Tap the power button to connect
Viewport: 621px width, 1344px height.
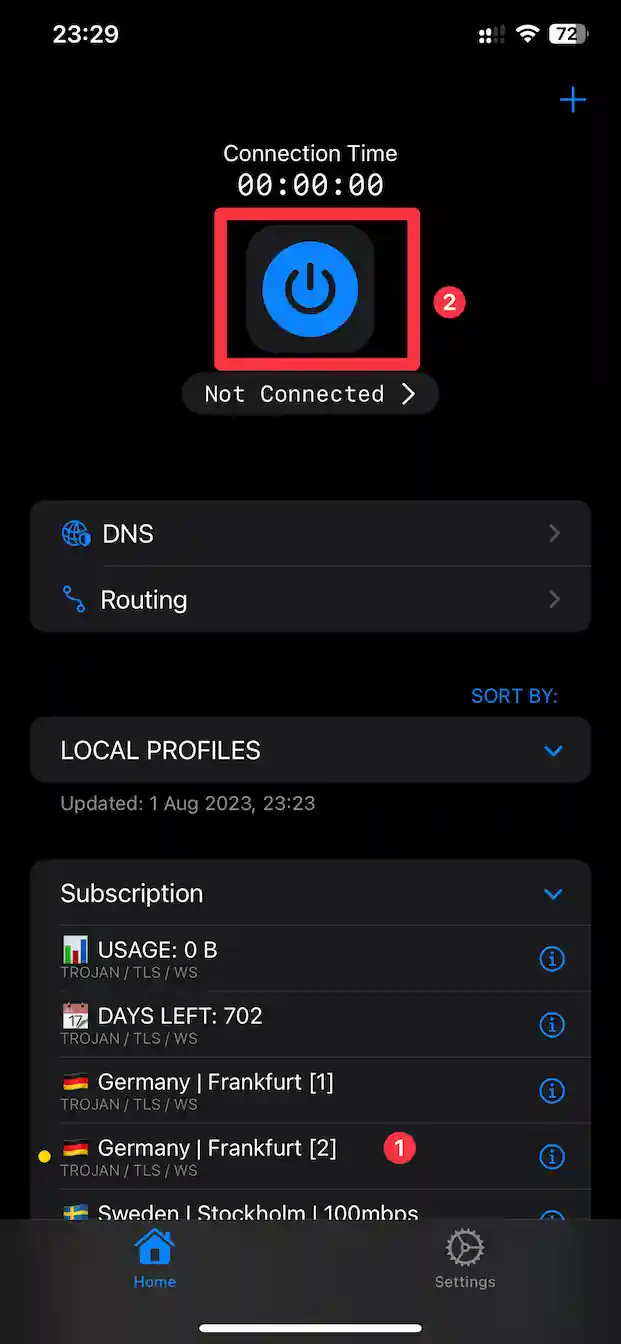(x=310, y=289)
